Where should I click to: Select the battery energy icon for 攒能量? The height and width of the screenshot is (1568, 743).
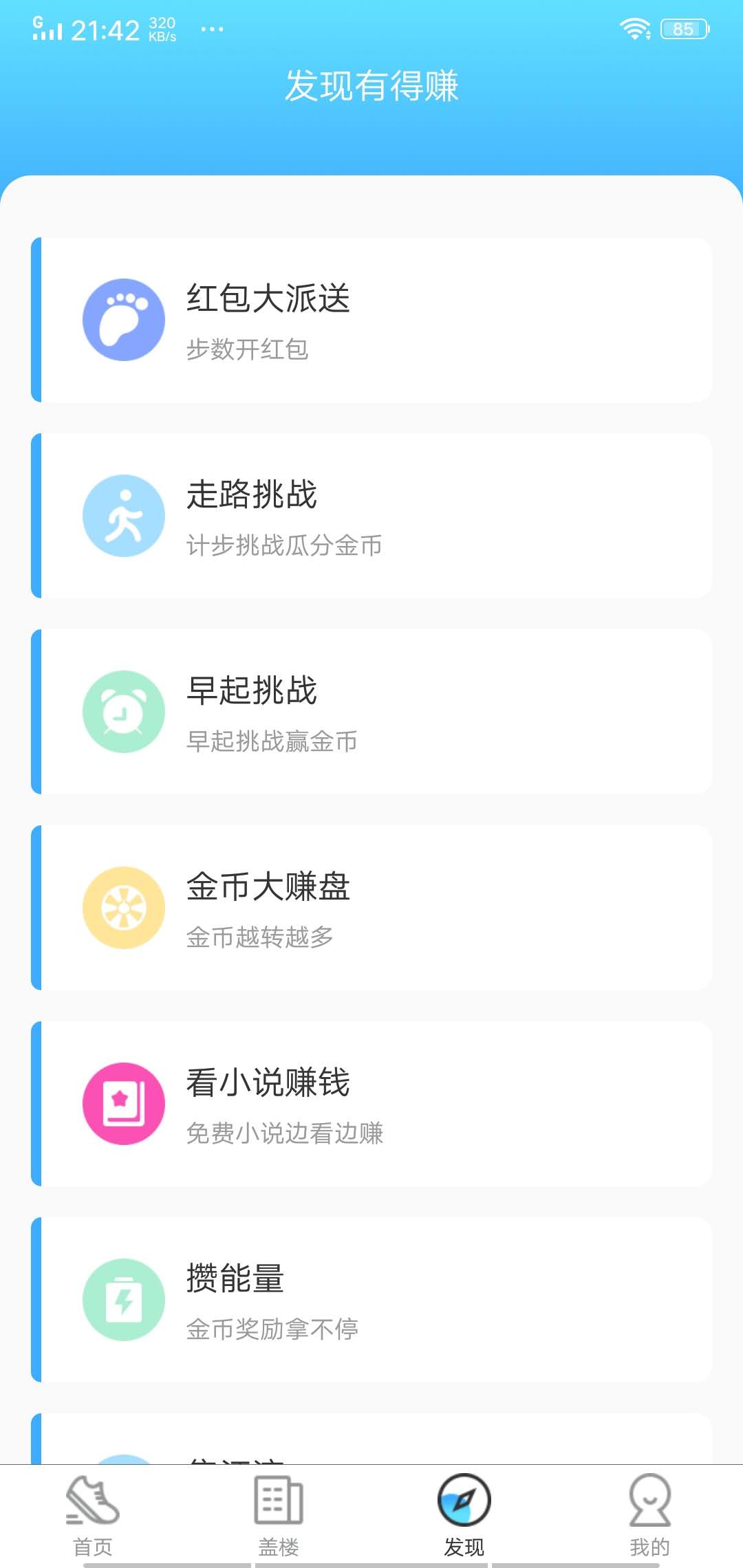[x=124, y=1298]
